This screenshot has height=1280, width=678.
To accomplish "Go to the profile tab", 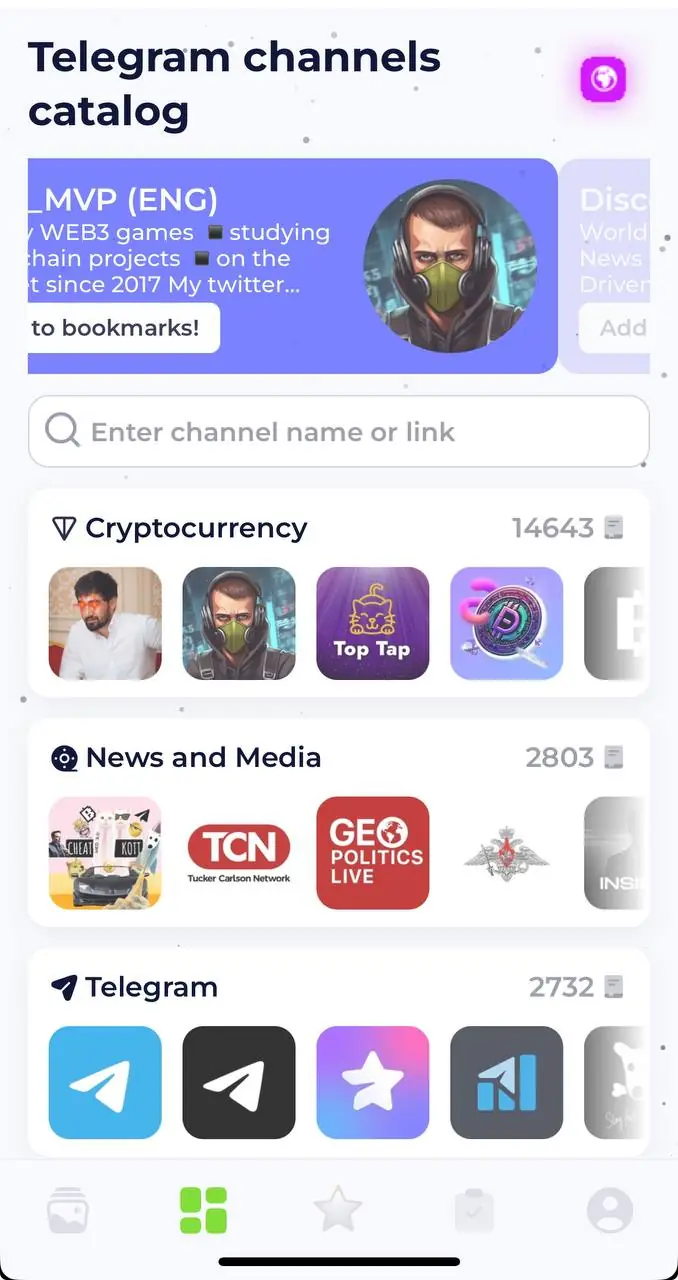I will [609, 1211].
